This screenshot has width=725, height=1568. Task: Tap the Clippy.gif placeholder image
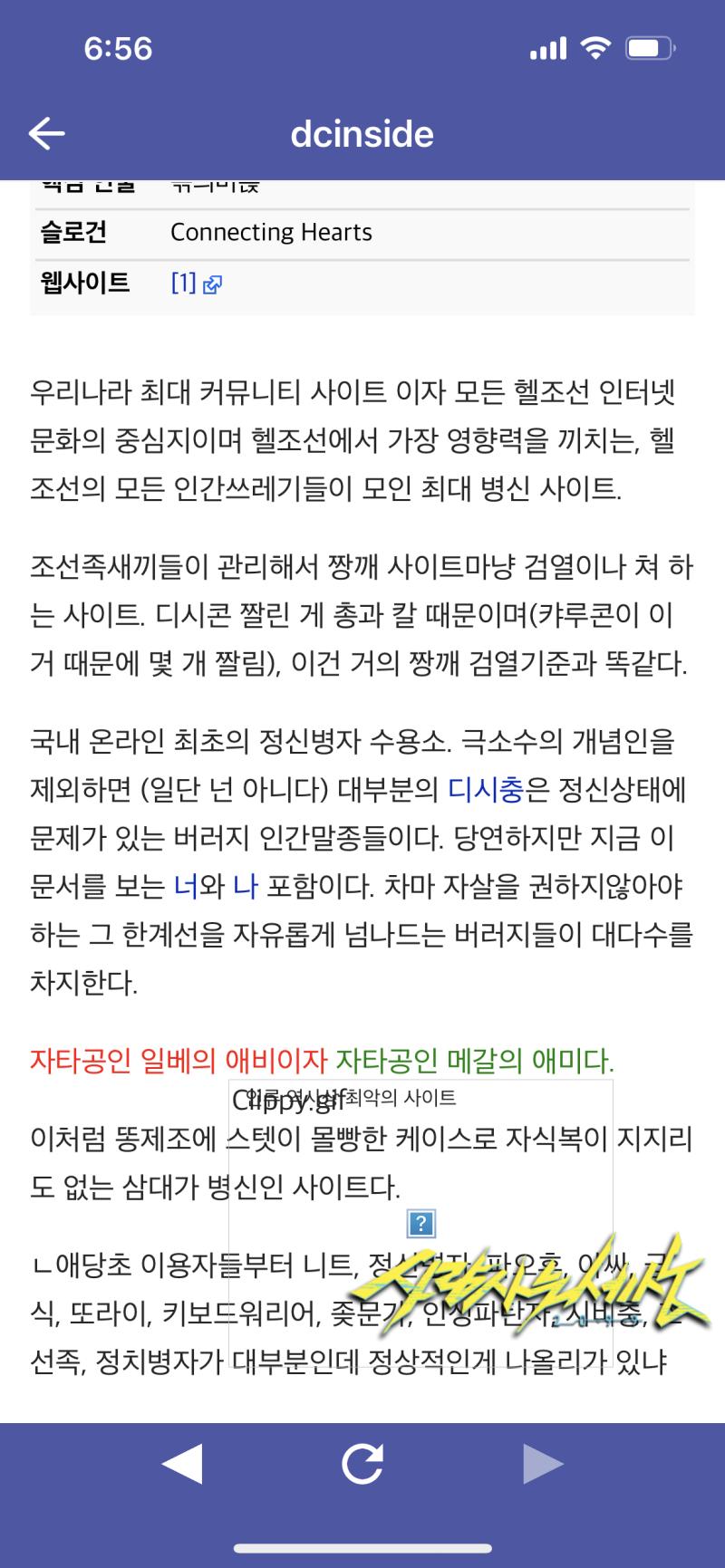pos(420,1224)
